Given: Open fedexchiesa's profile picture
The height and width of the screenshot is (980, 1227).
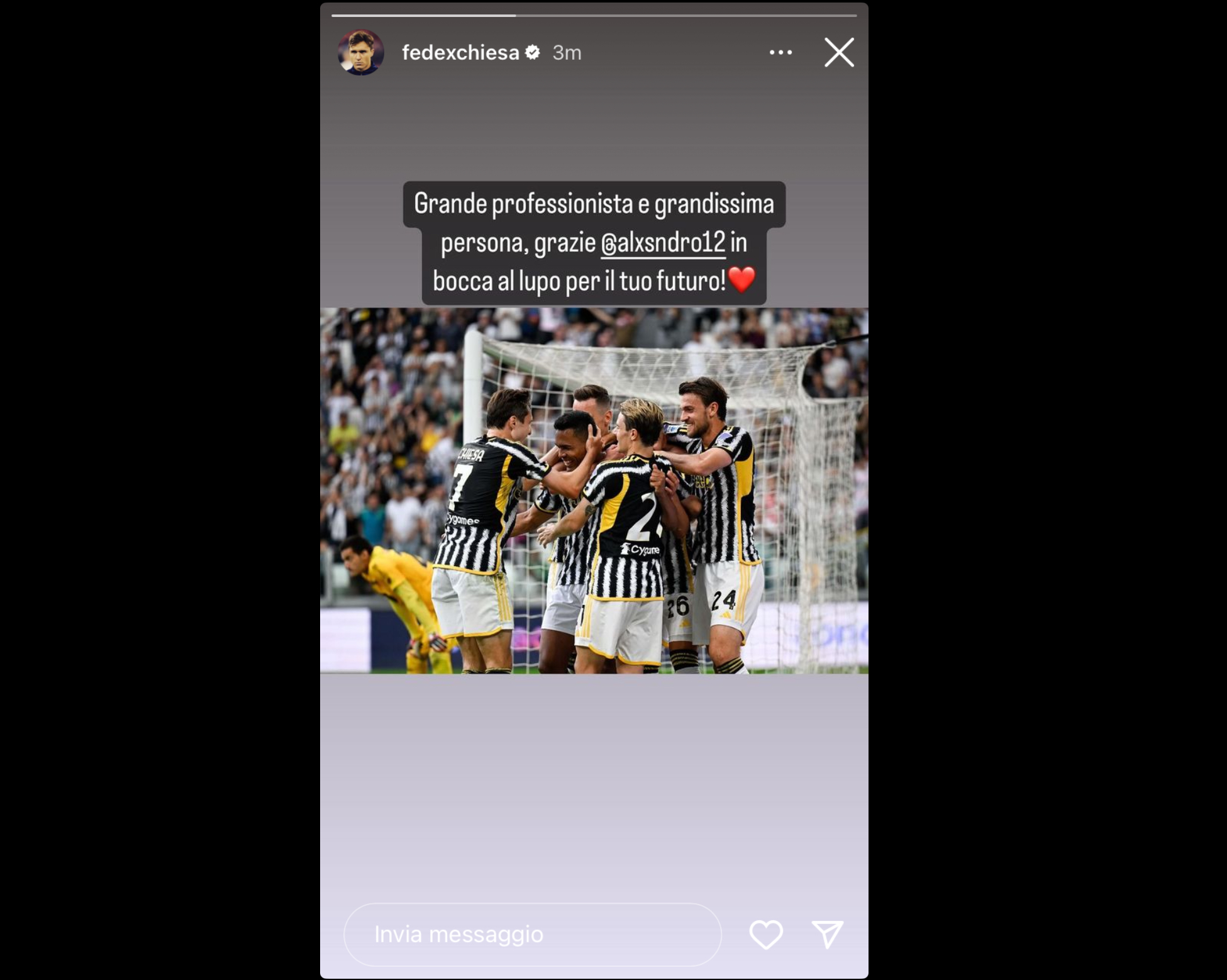Looking at the screenshot, I should point(361,52).
